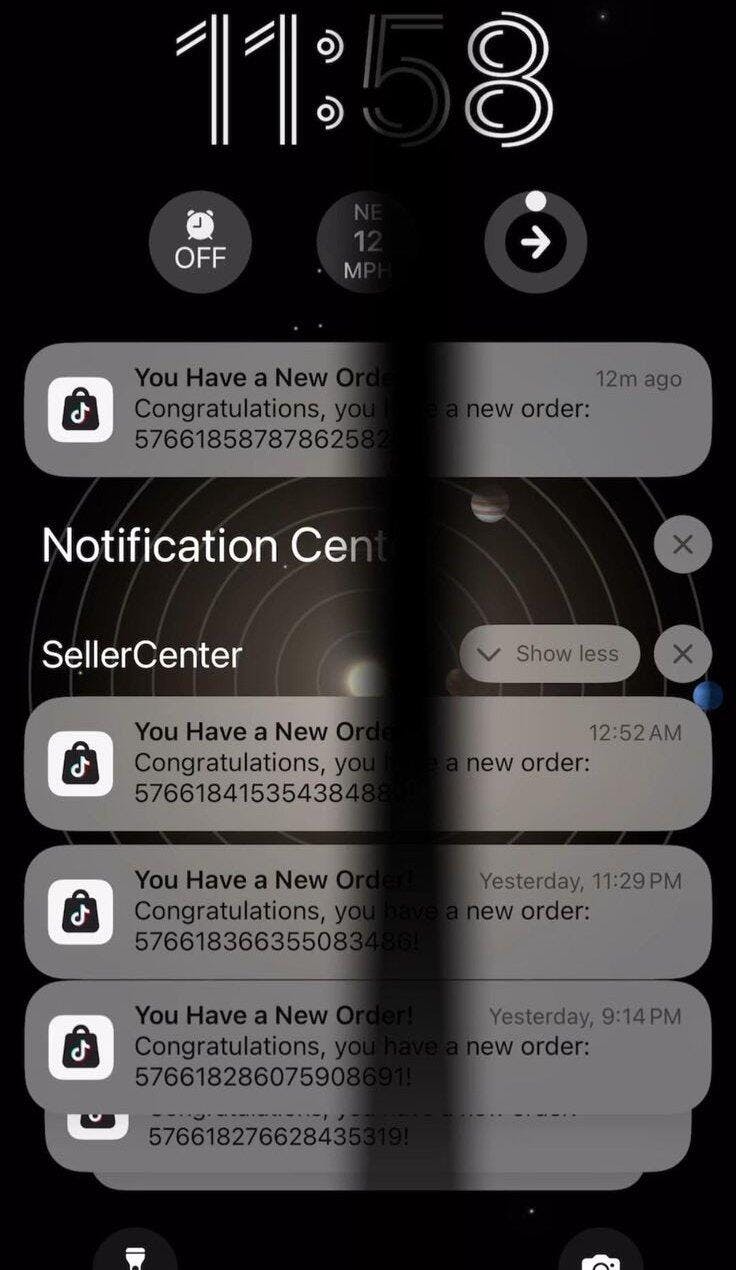Viewport: 736px width, 1270px height.
Task: Open the new order notification from 12m ago
Action: [x=367, y=409]
